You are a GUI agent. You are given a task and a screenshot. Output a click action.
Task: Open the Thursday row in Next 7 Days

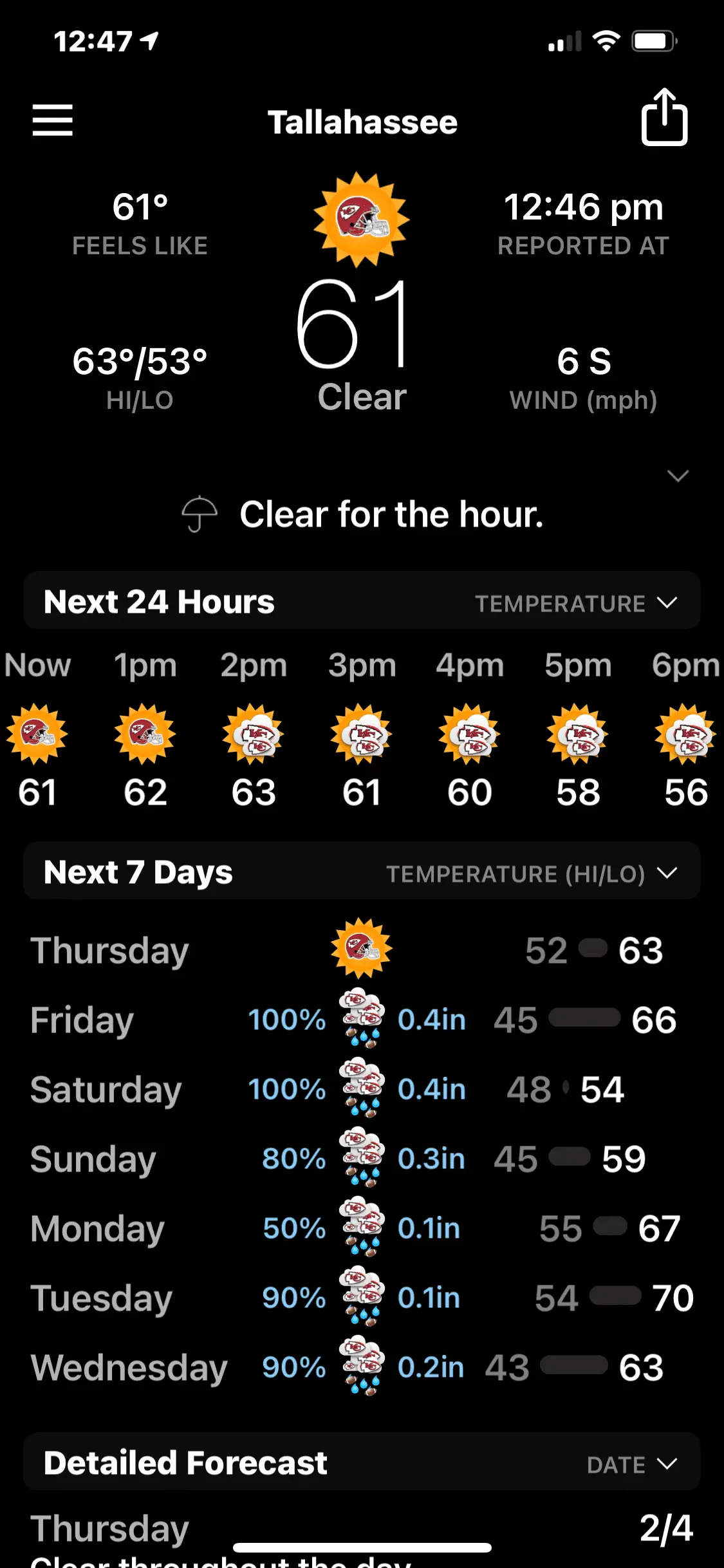click(362, 950)
